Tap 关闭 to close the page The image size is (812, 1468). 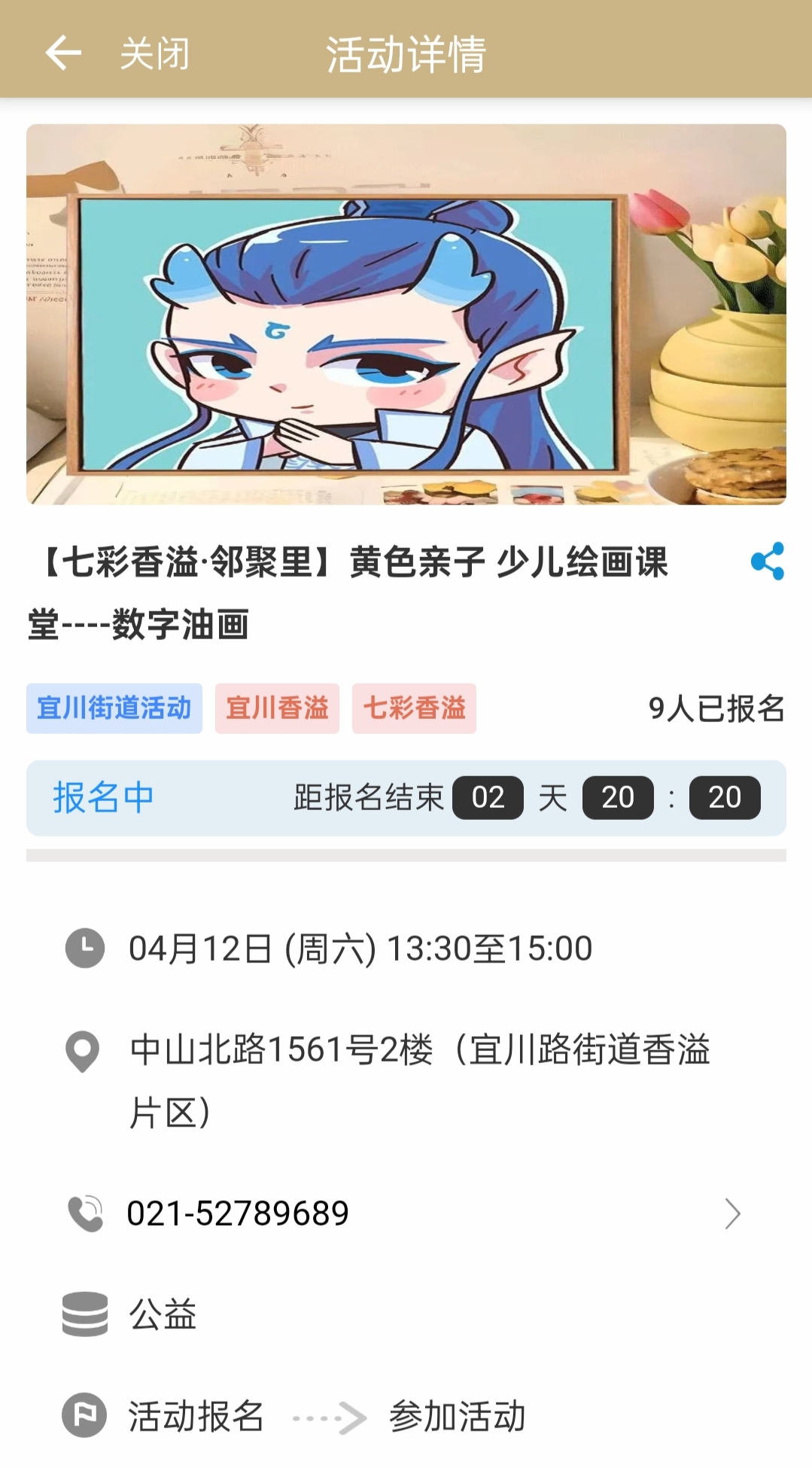(155, 54)
